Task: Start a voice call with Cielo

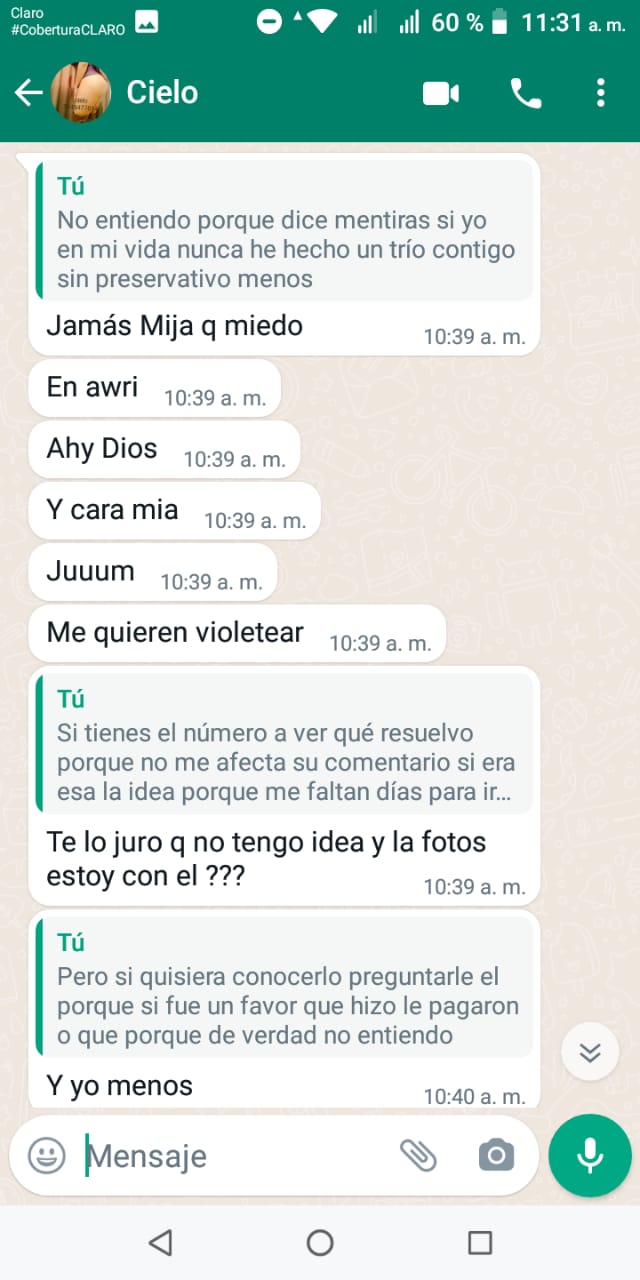Action: (526, 93)
